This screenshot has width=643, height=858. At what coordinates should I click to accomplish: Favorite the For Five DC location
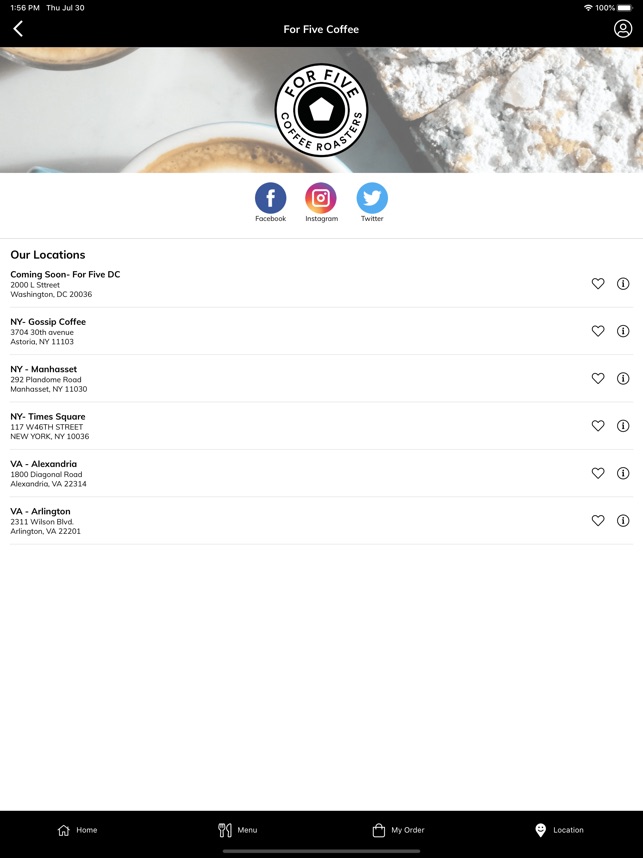coord(598,284)
